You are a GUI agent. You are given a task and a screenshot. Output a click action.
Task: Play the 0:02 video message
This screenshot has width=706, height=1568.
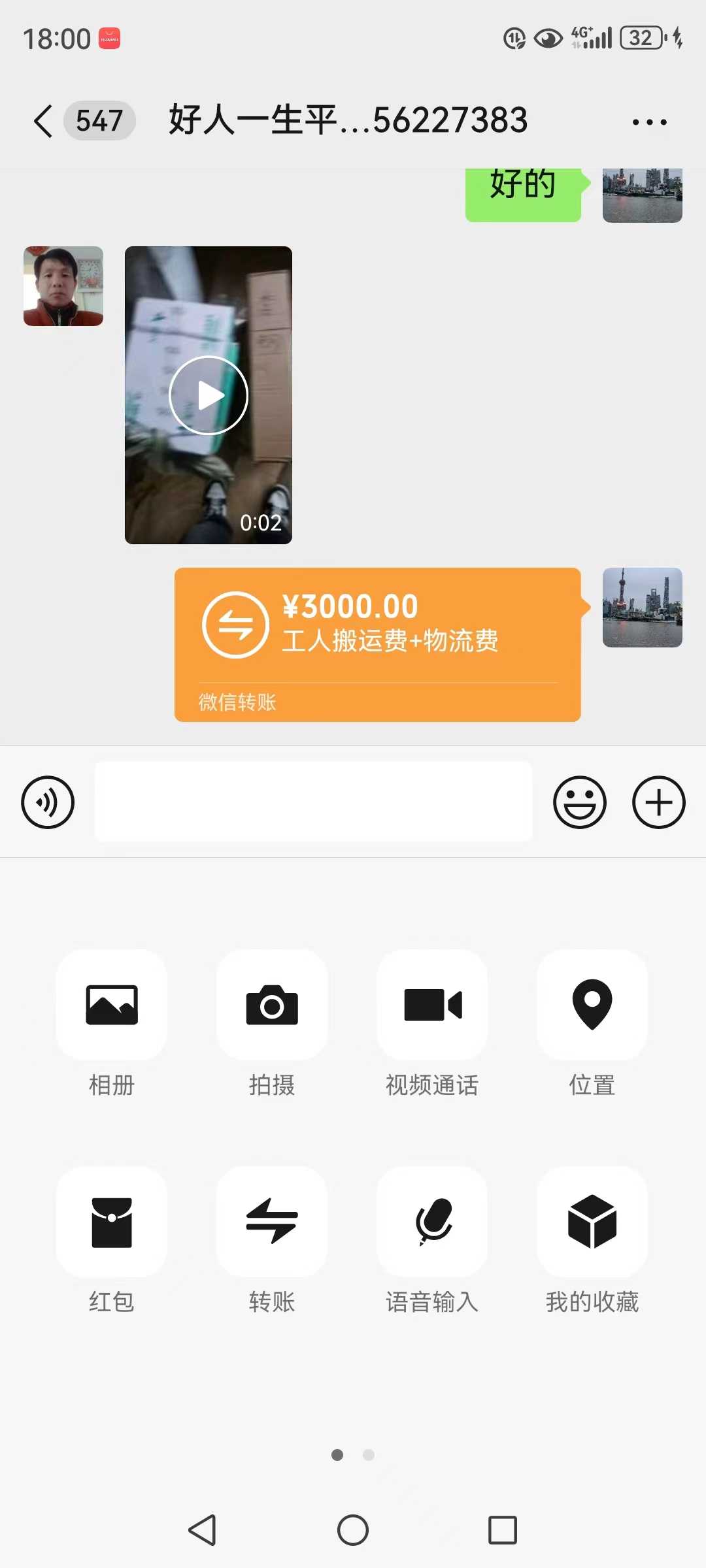pos(209,395)
